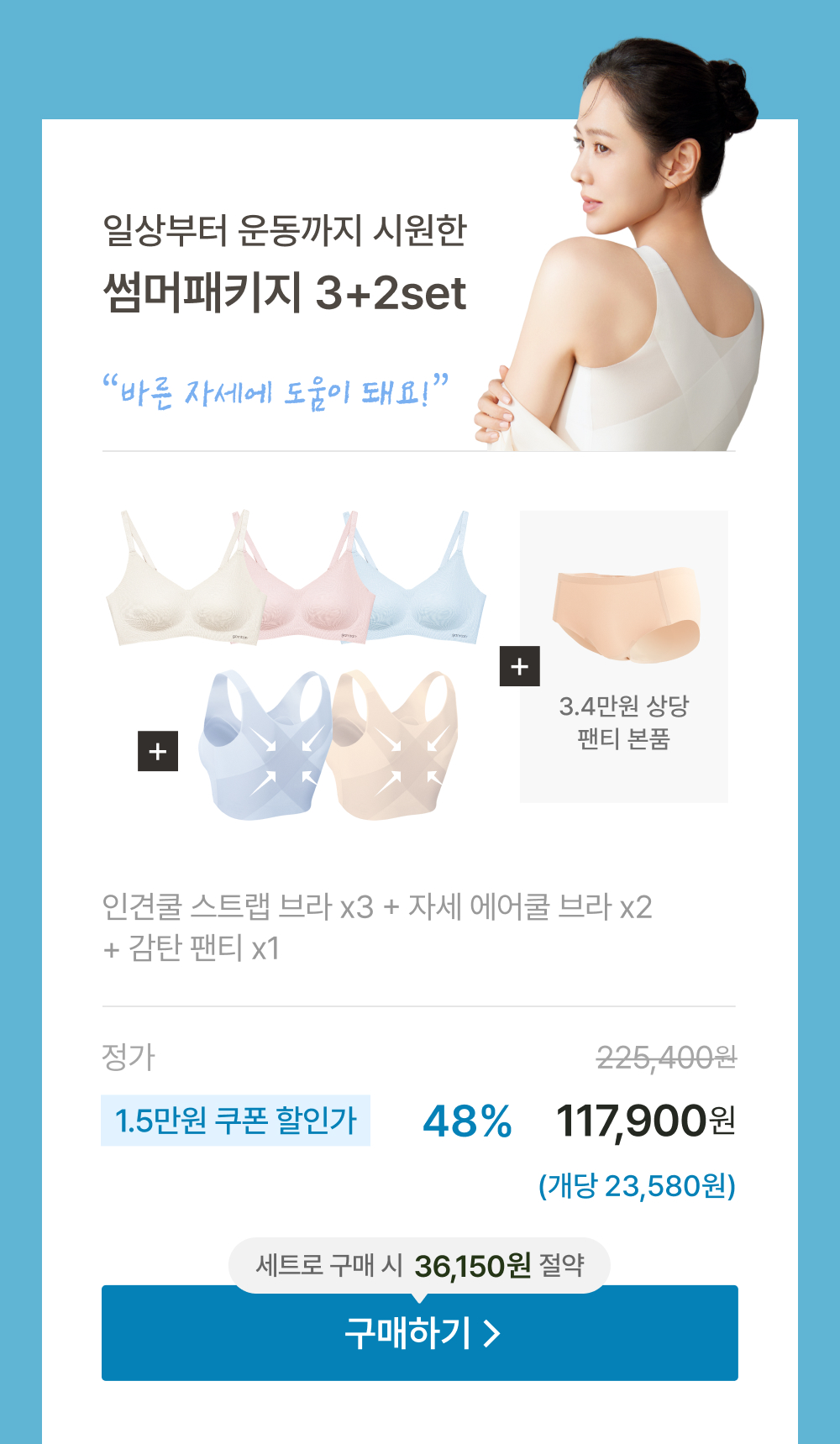Tap the 구매하기 purchase button
This screenshot has width=840, height=1444.
[x=420, y=1334]
